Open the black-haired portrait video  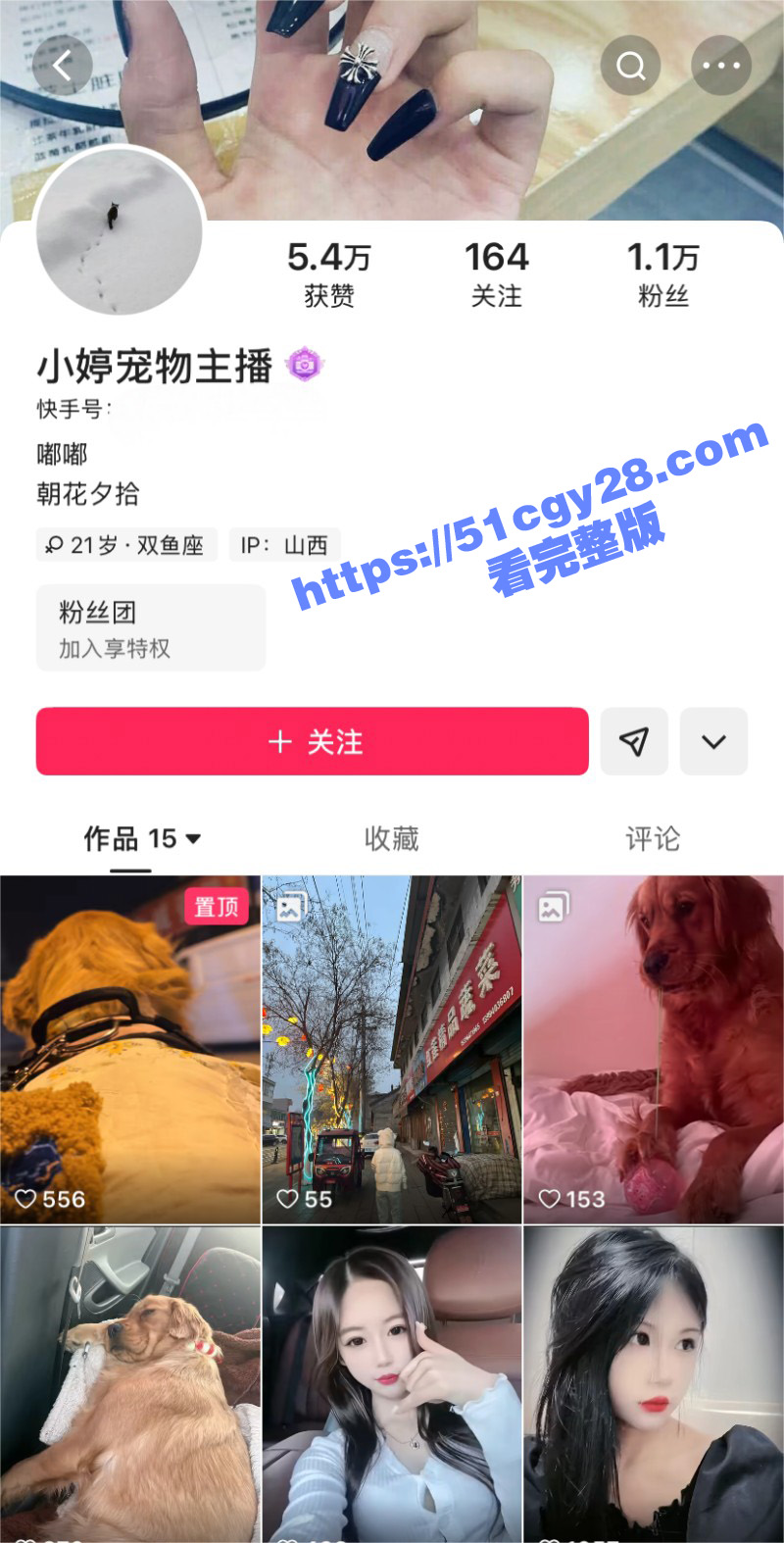pyautogui.click(x=654, y=1382)
